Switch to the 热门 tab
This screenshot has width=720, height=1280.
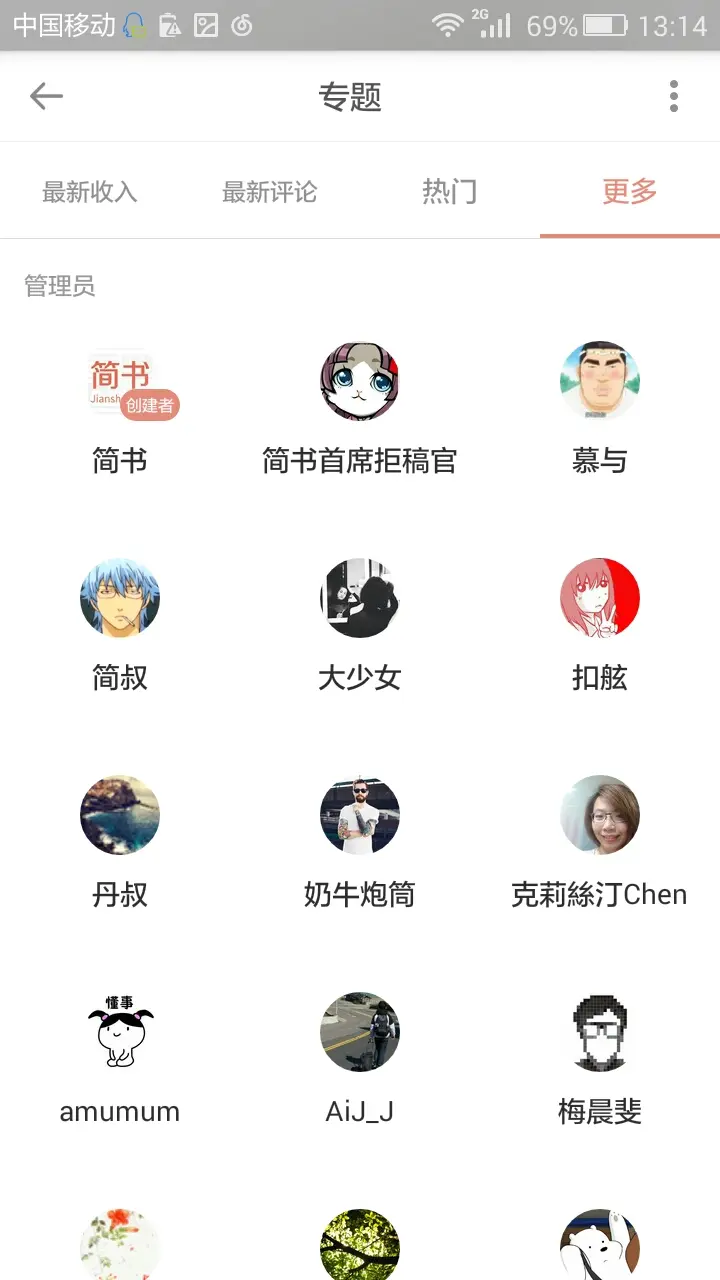pyautogui.click(x=450, y=191)
